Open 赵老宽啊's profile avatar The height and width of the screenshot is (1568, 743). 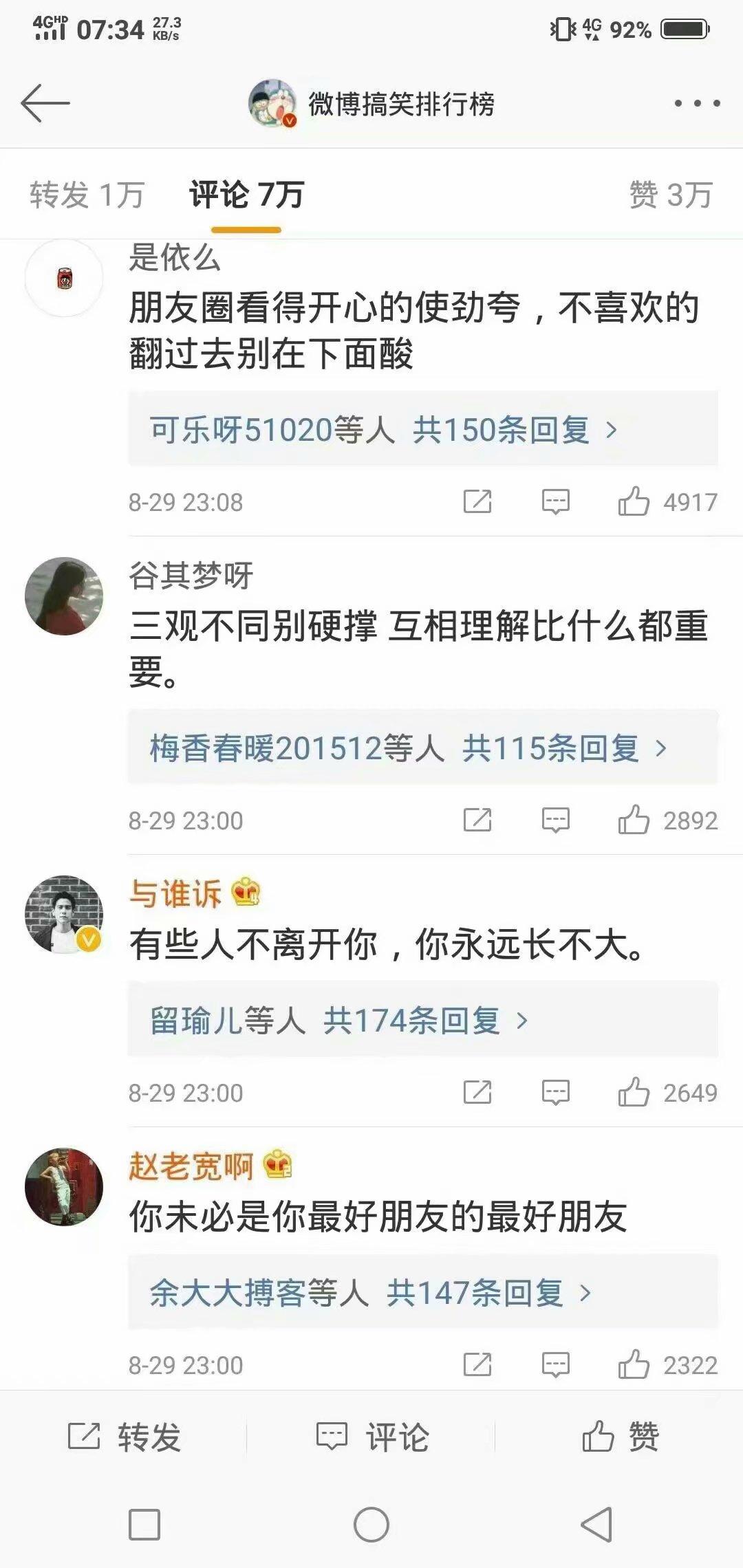pyautogui.click(x=64, y=1186)
